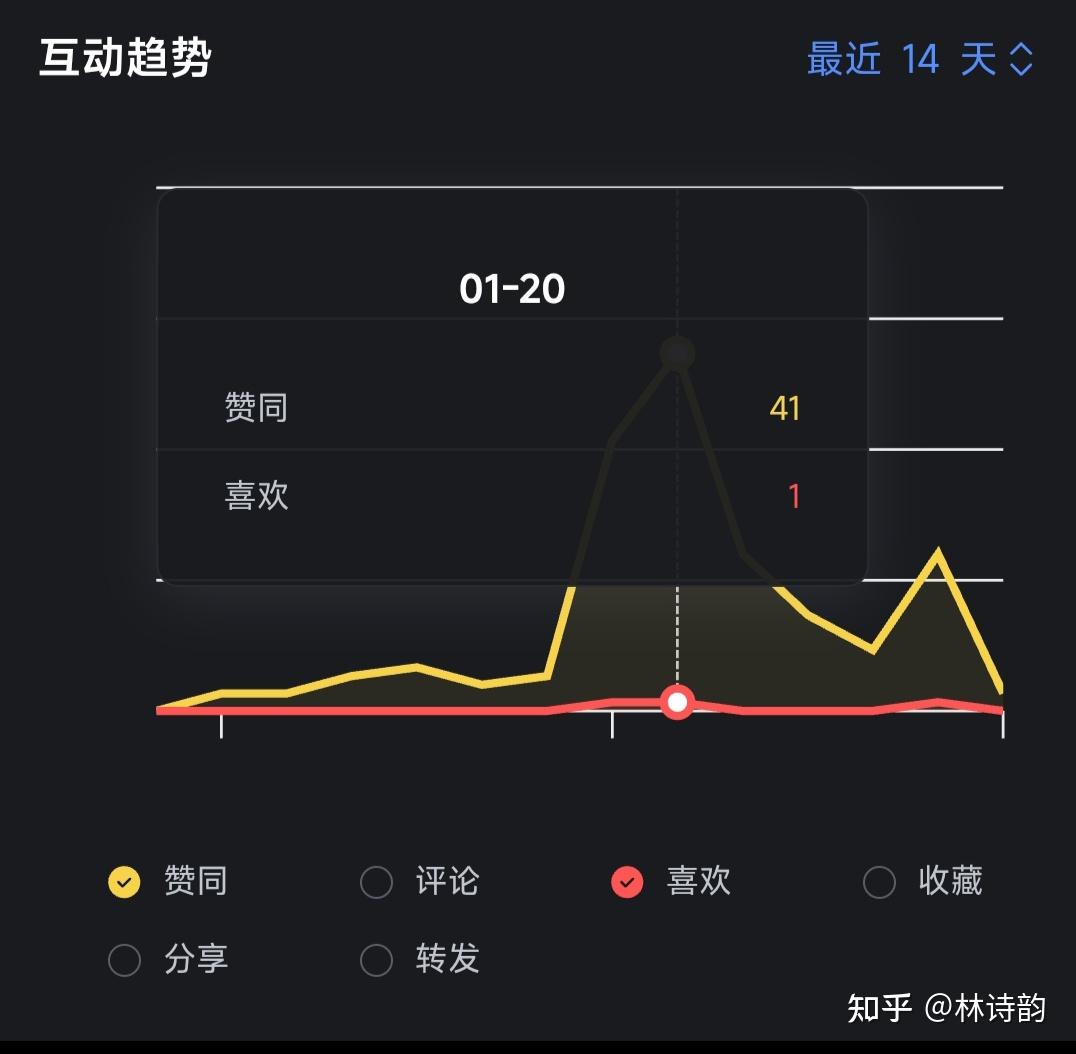Viewport: 1076px width, 1054px height.
Task: Enable the 收藏 series checkbox
Action: [879, 882]
